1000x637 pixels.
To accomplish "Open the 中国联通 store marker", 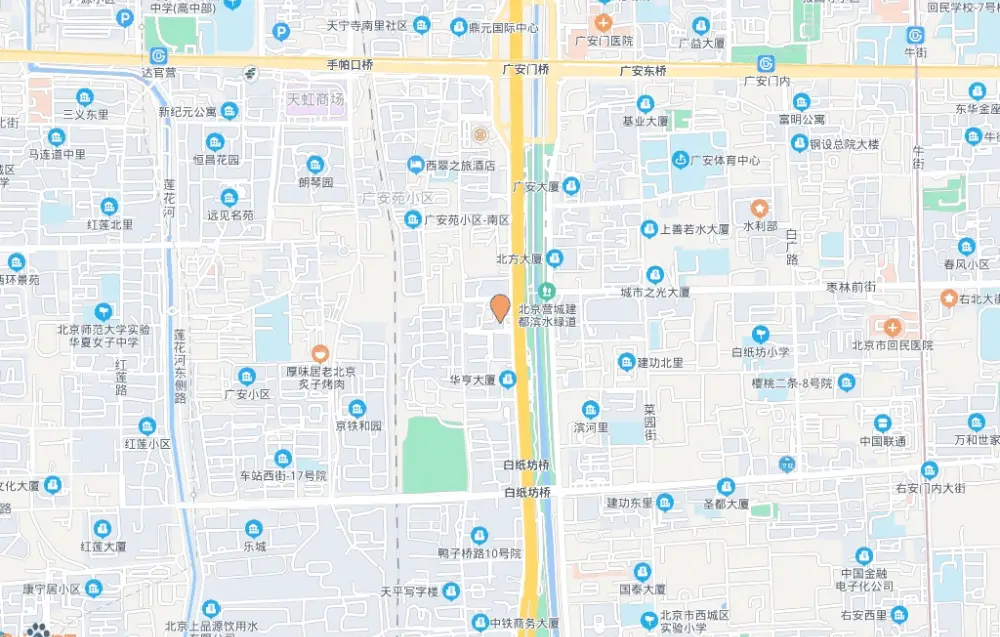I will 882,423.
